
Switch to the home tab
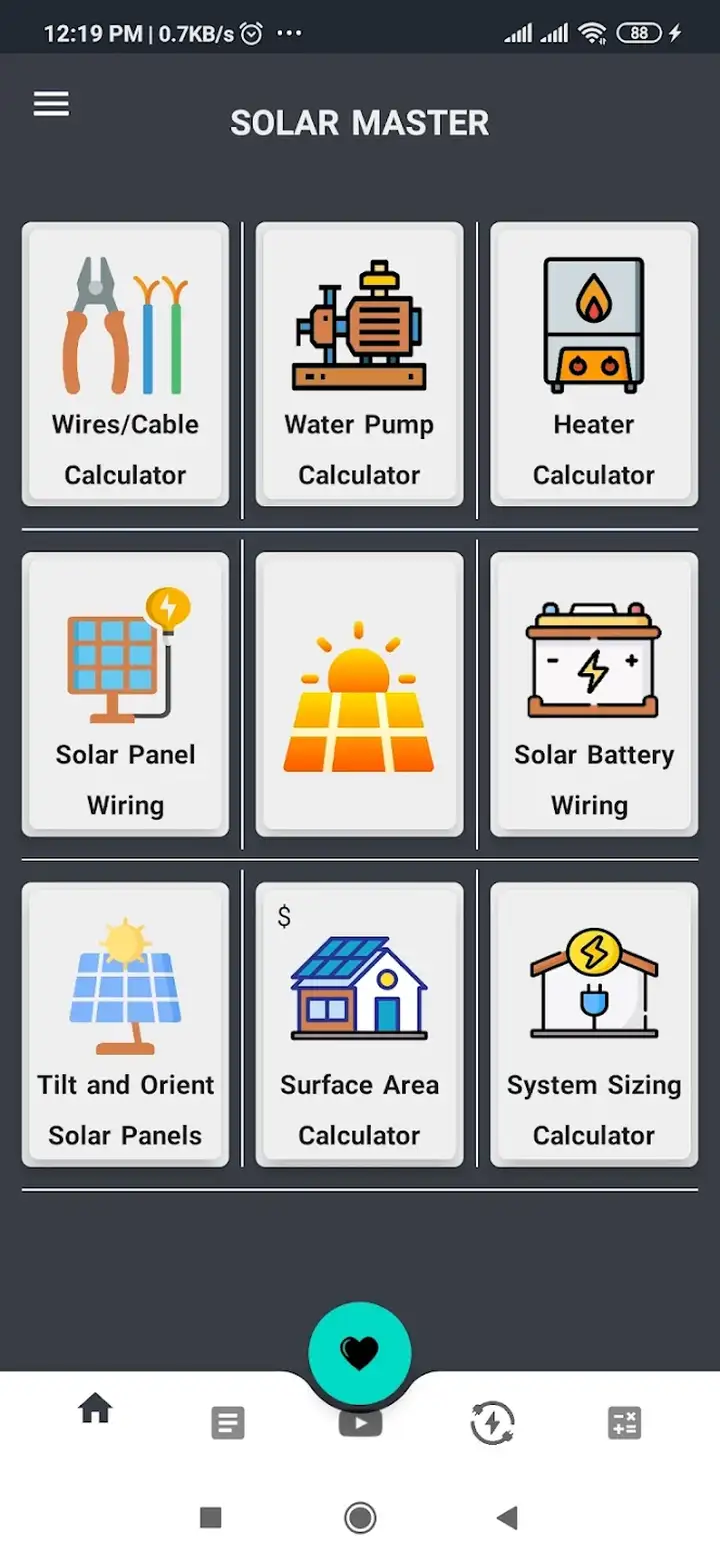pos(95,1409)
